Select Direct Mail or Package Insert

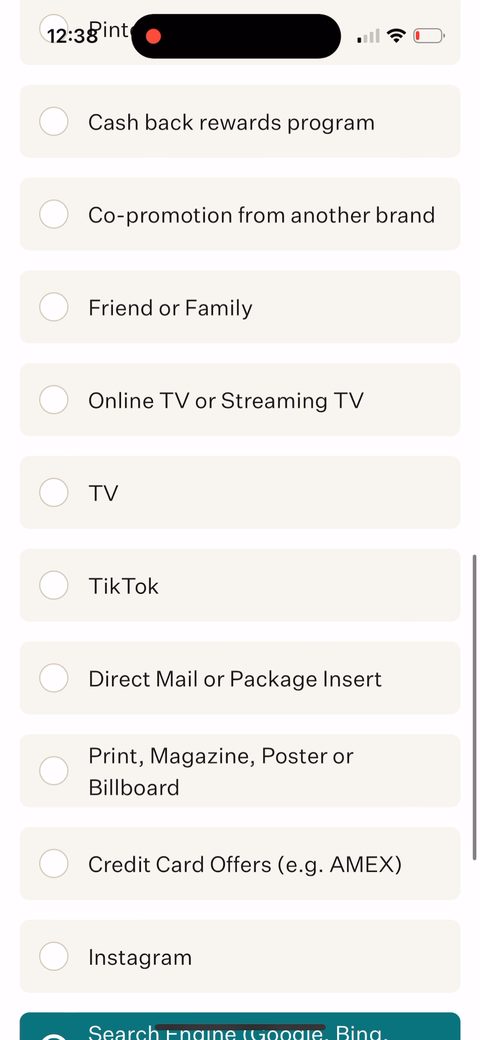pyautogui.click(x=240, y=679)
